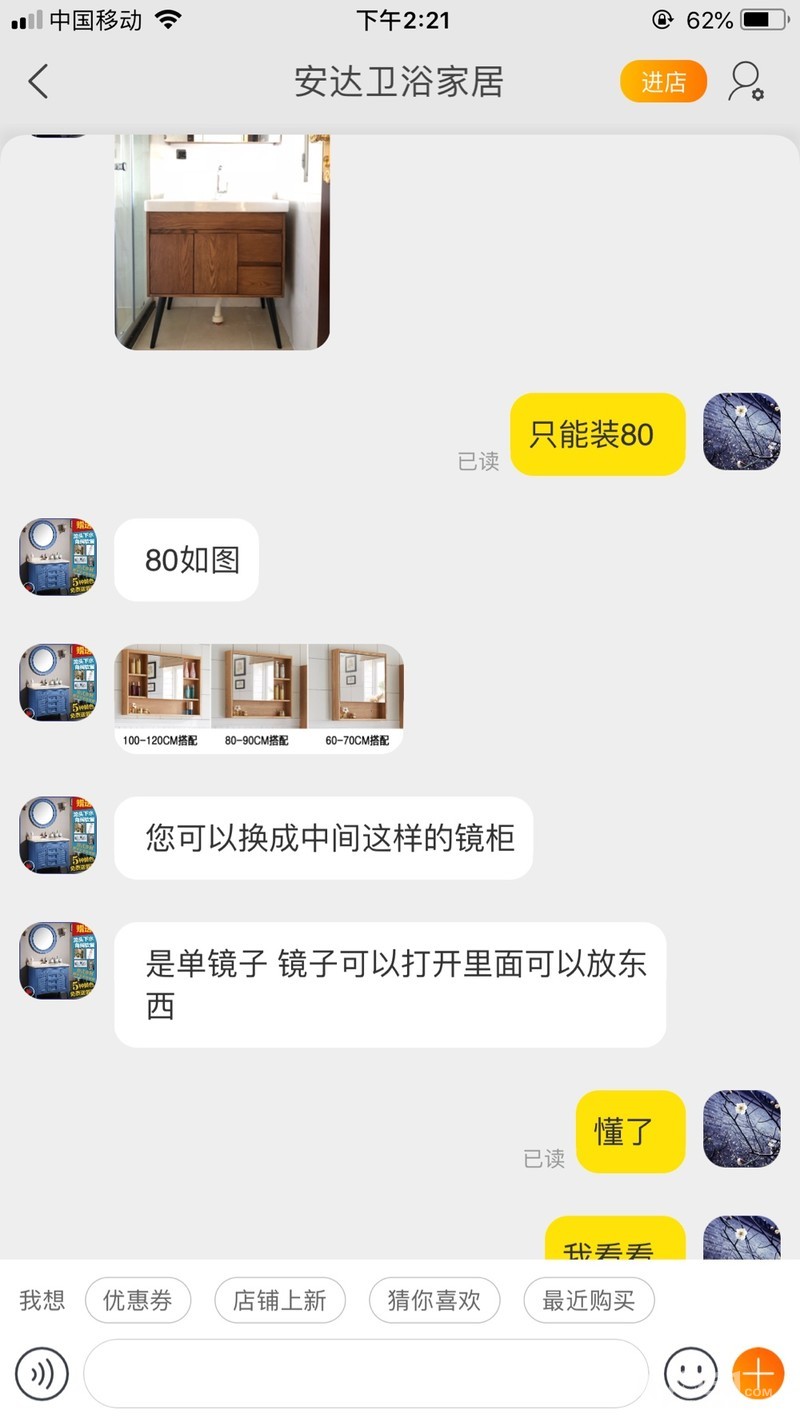Go back from the 安达卫浴家居 chat
Viewport: 800px width, 1422px height.
(38, 81)
